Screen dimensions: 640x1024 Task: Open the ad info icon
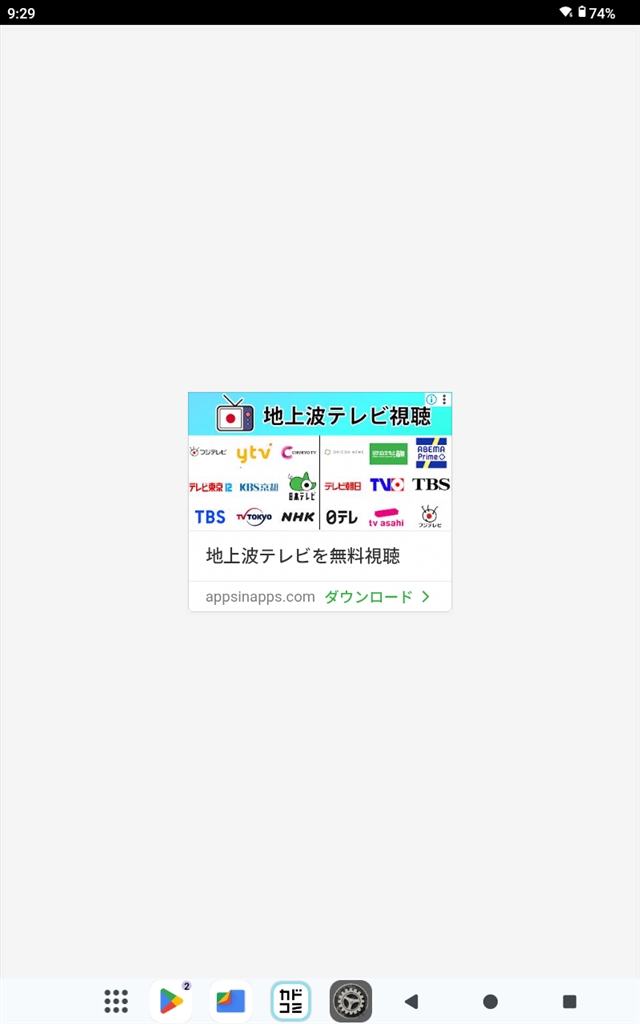click(x=432, y=399)
